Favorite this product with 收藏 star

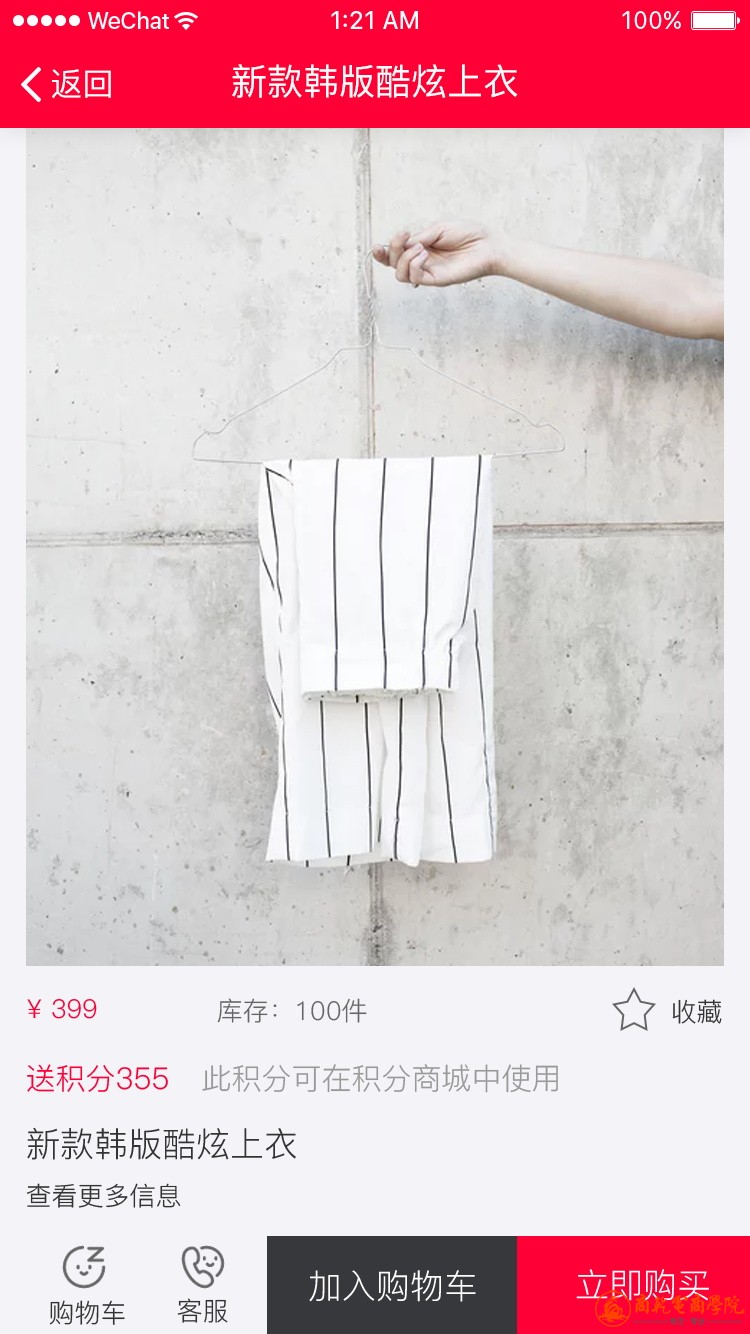[666, 1011]
